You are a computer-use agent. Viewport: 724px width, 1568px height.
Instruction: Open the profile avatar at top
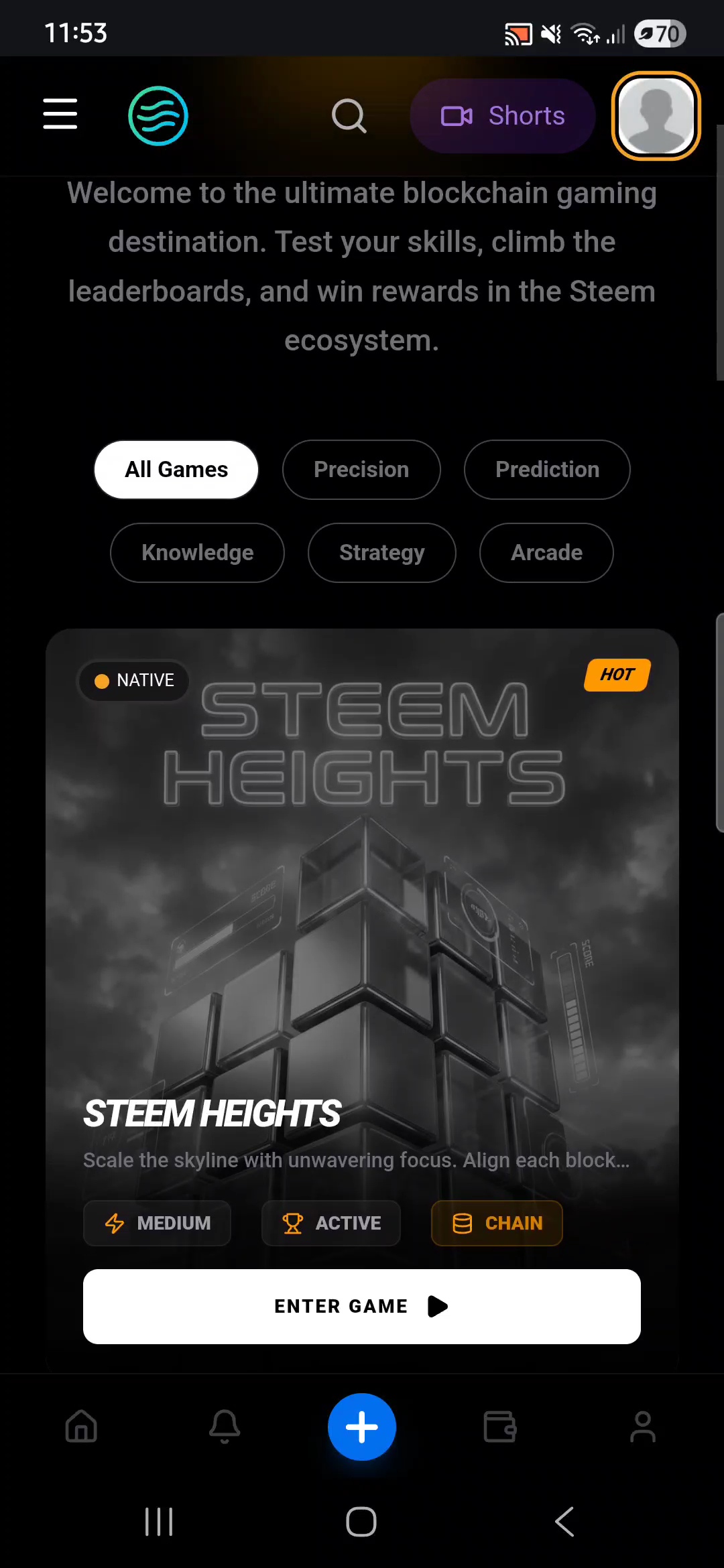656,116
